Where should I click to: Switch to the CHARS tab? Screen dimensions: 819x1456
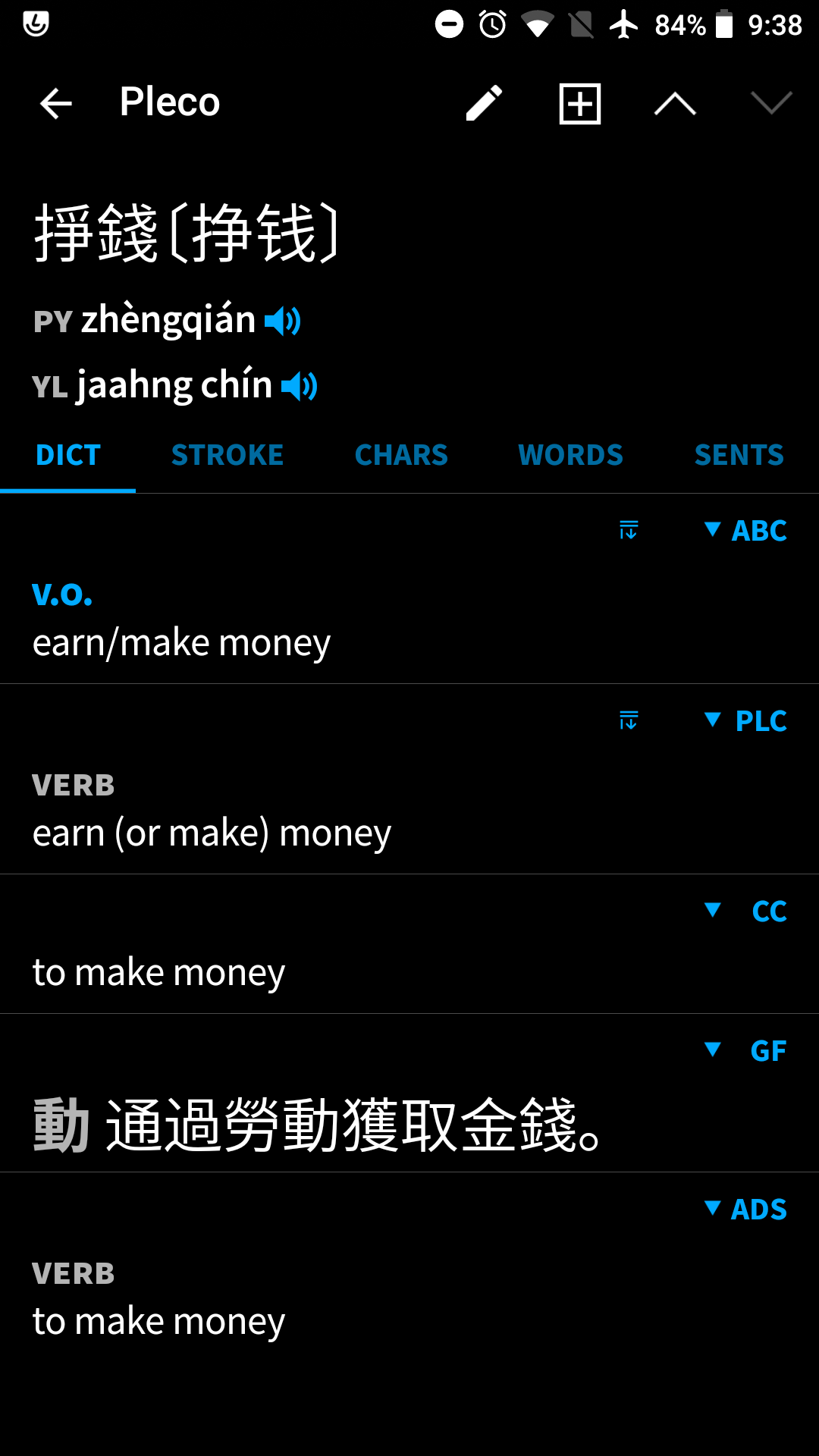[x=401, y=455]
